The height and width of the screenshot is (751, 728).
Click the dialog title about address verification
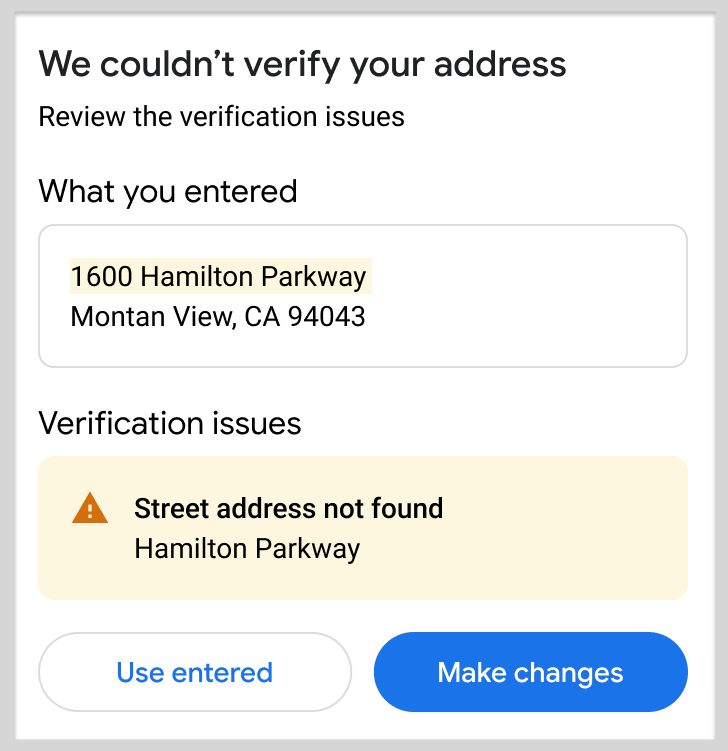point(302,64)
